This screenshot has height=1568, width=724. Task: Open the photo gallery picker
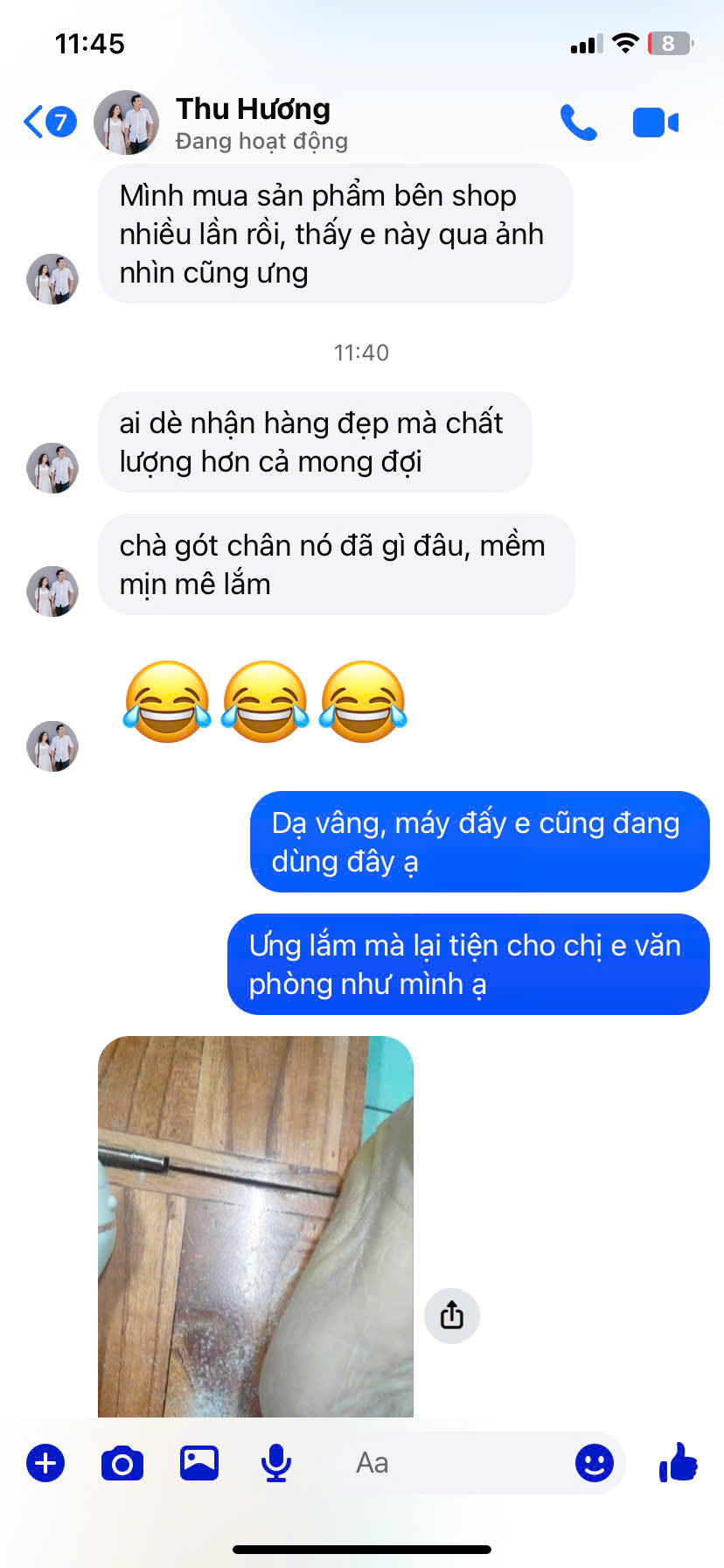click(199, 1463)
